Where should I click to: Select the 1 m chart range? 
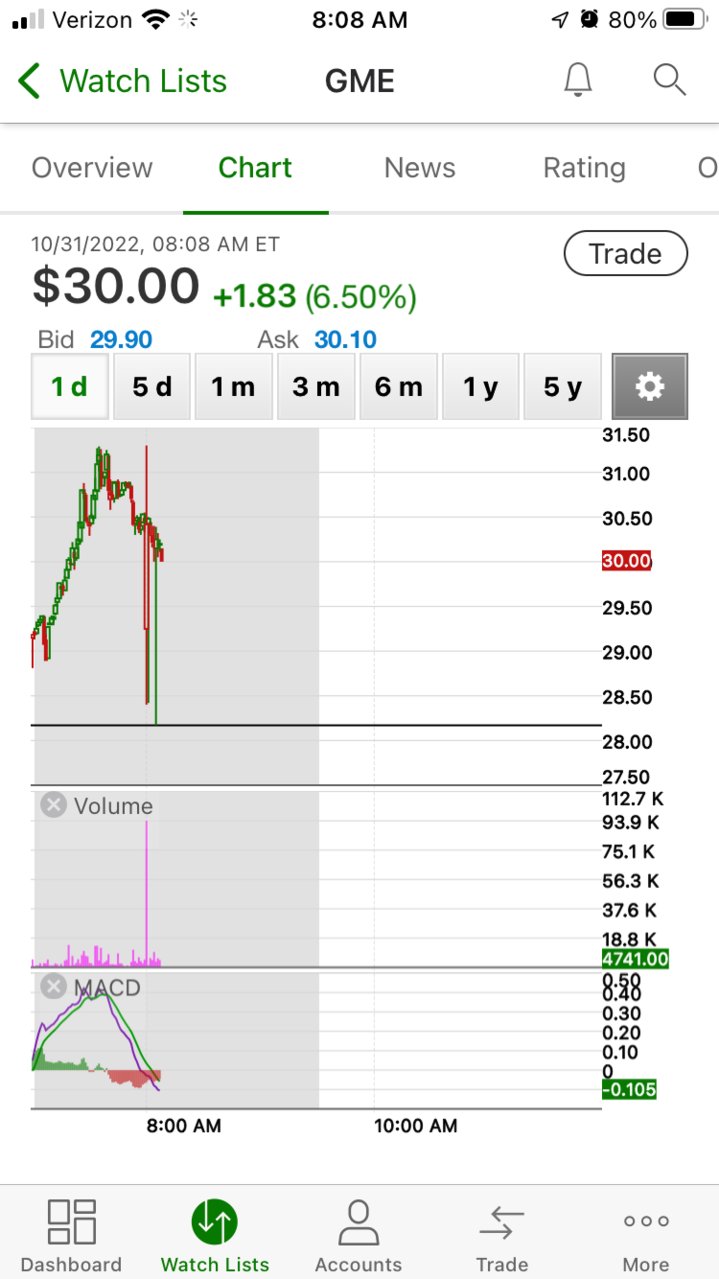click(233, 387)
